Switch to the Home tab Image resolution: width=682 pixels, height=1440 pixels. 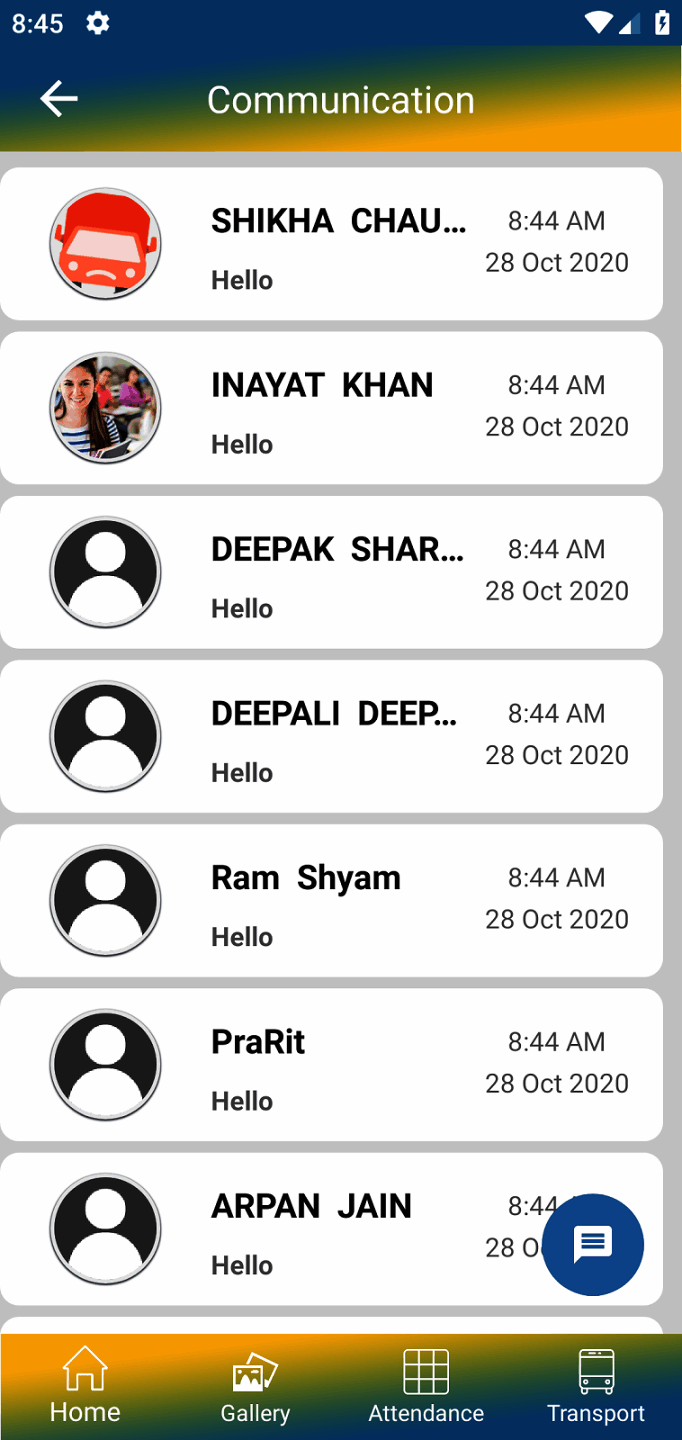click(x=85, y=1386)
